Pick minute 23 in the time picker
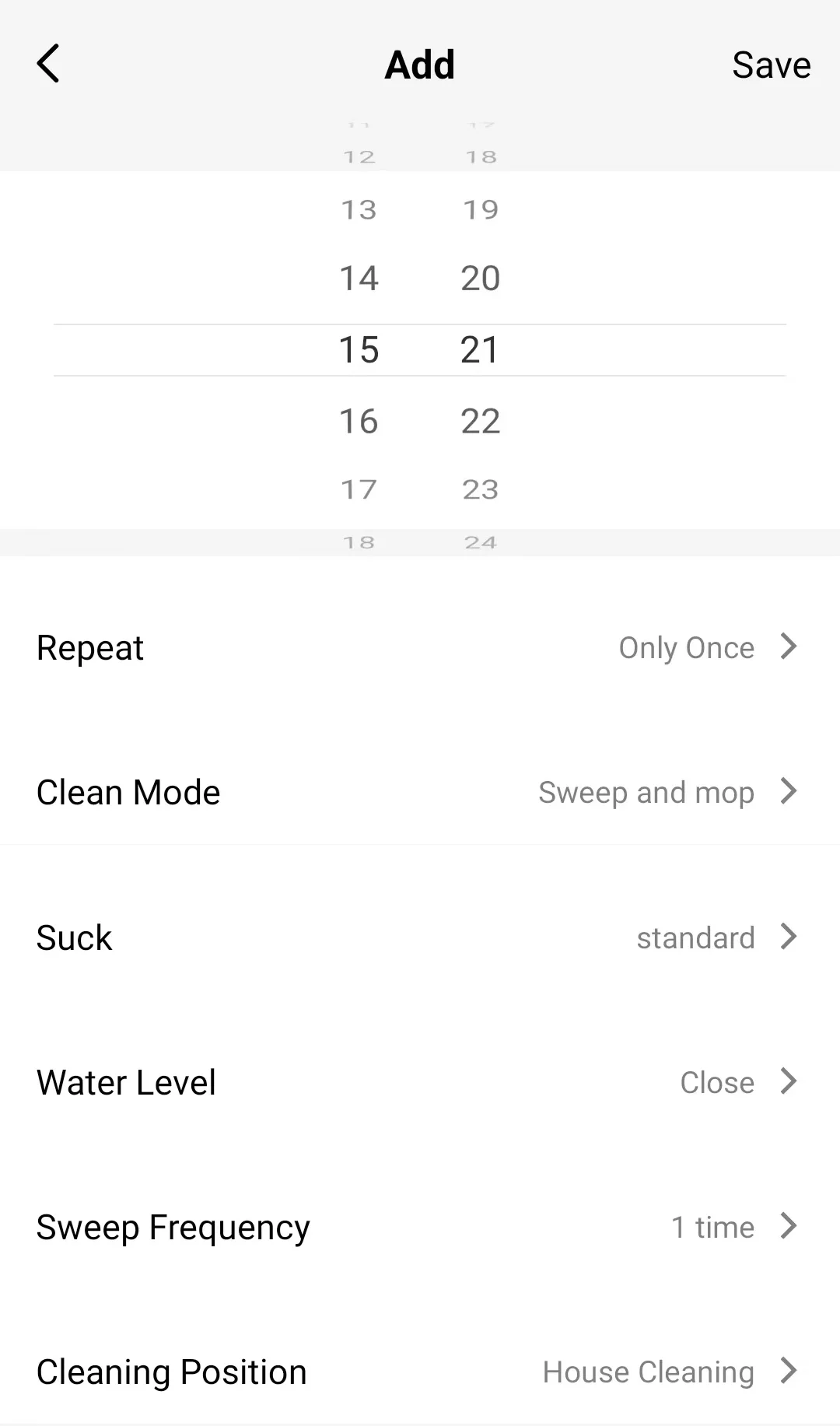The width and height of the screenshot is (840, 1426). (x=480, y=489)
